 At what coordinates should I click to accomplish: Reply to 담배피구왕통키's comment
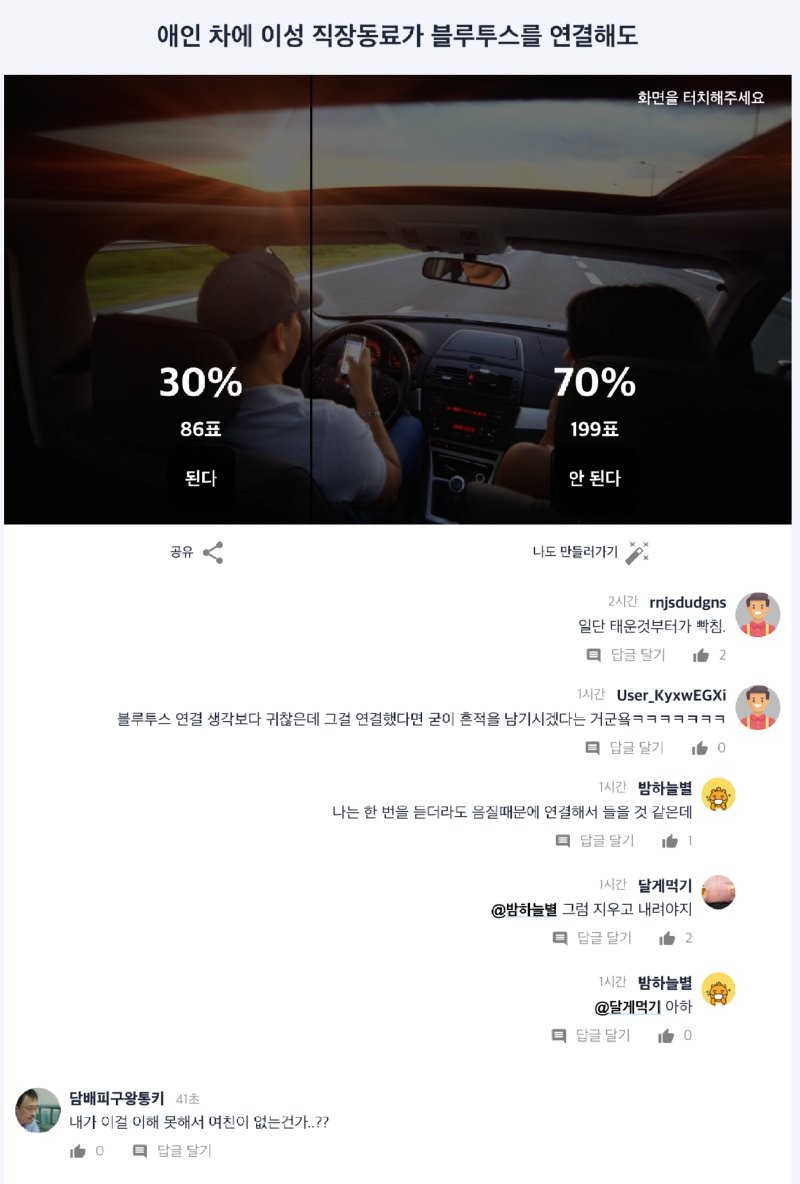point(172,1151)
